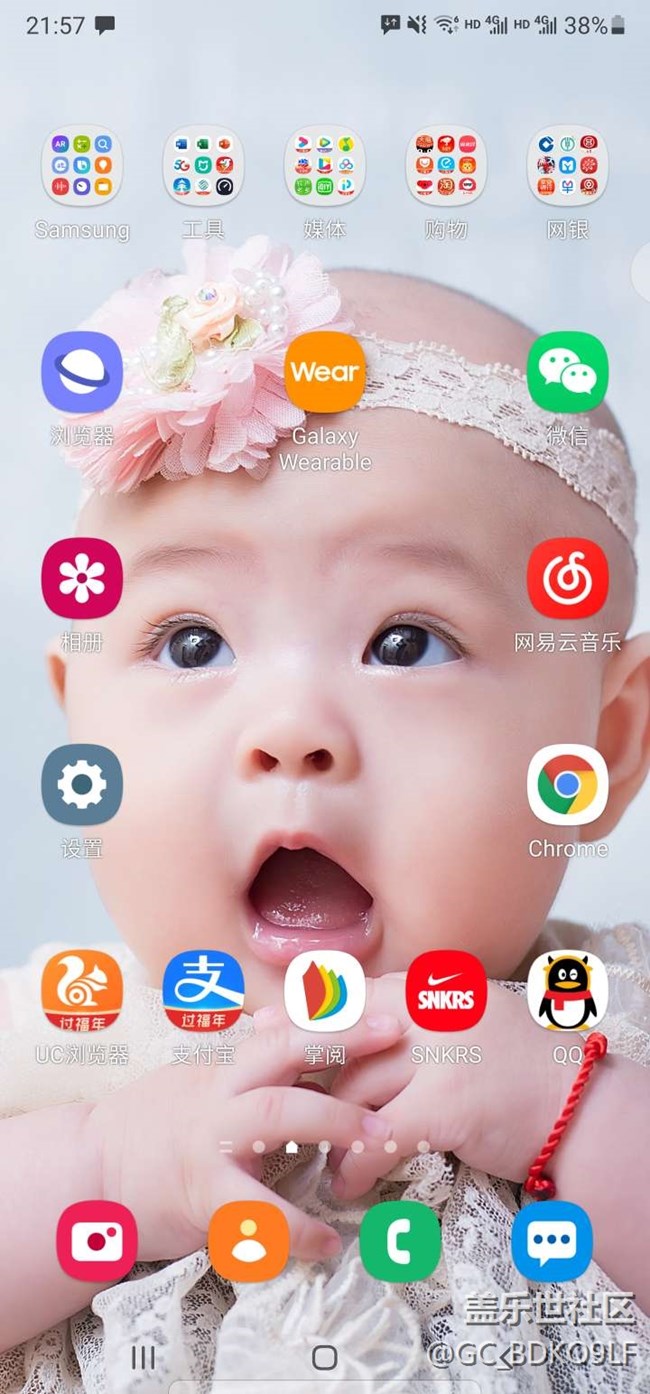Open 设置 settings
The image size is (650, 1394).
[82, 785]
